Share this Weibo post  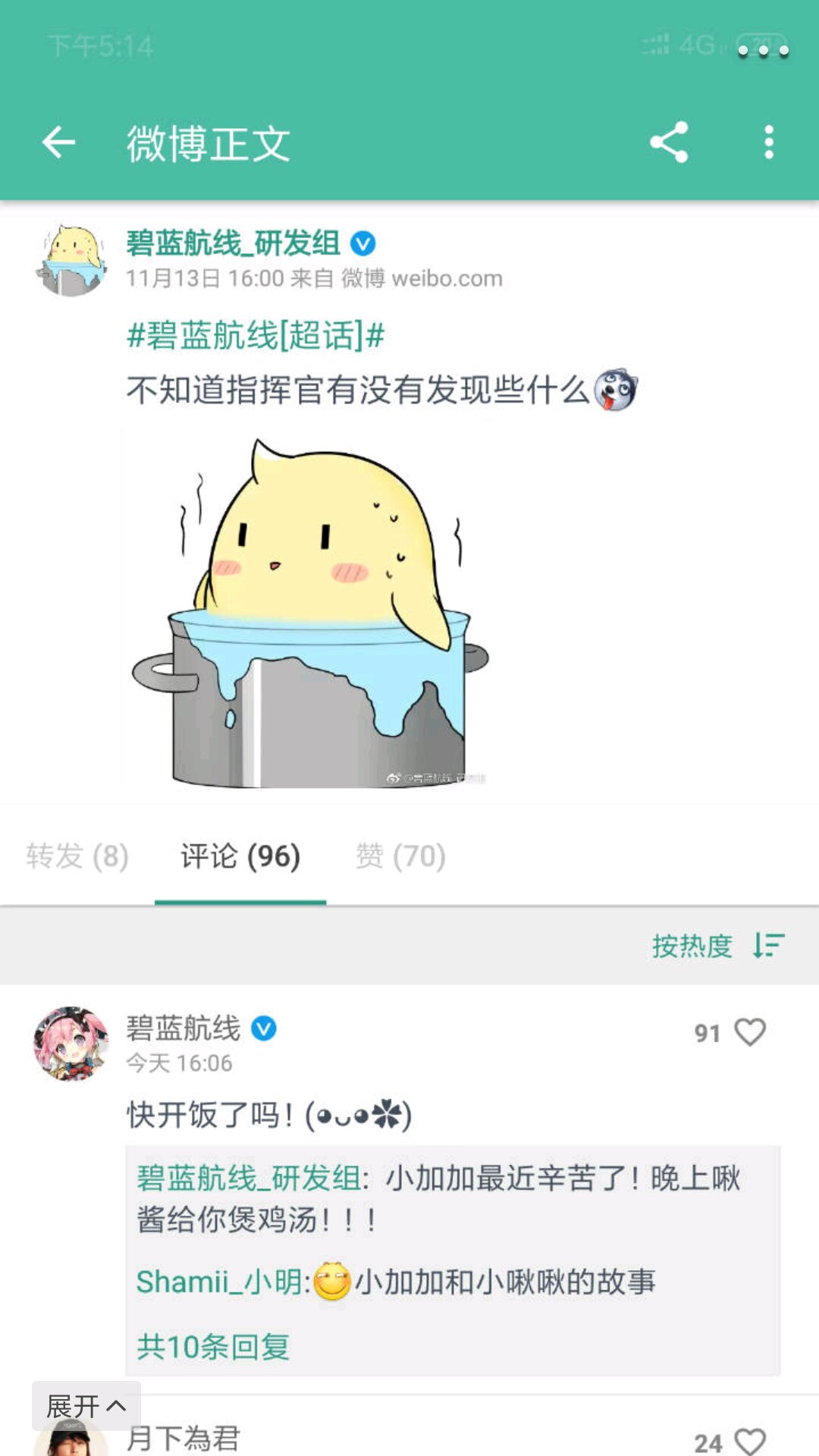pos(669,143)
